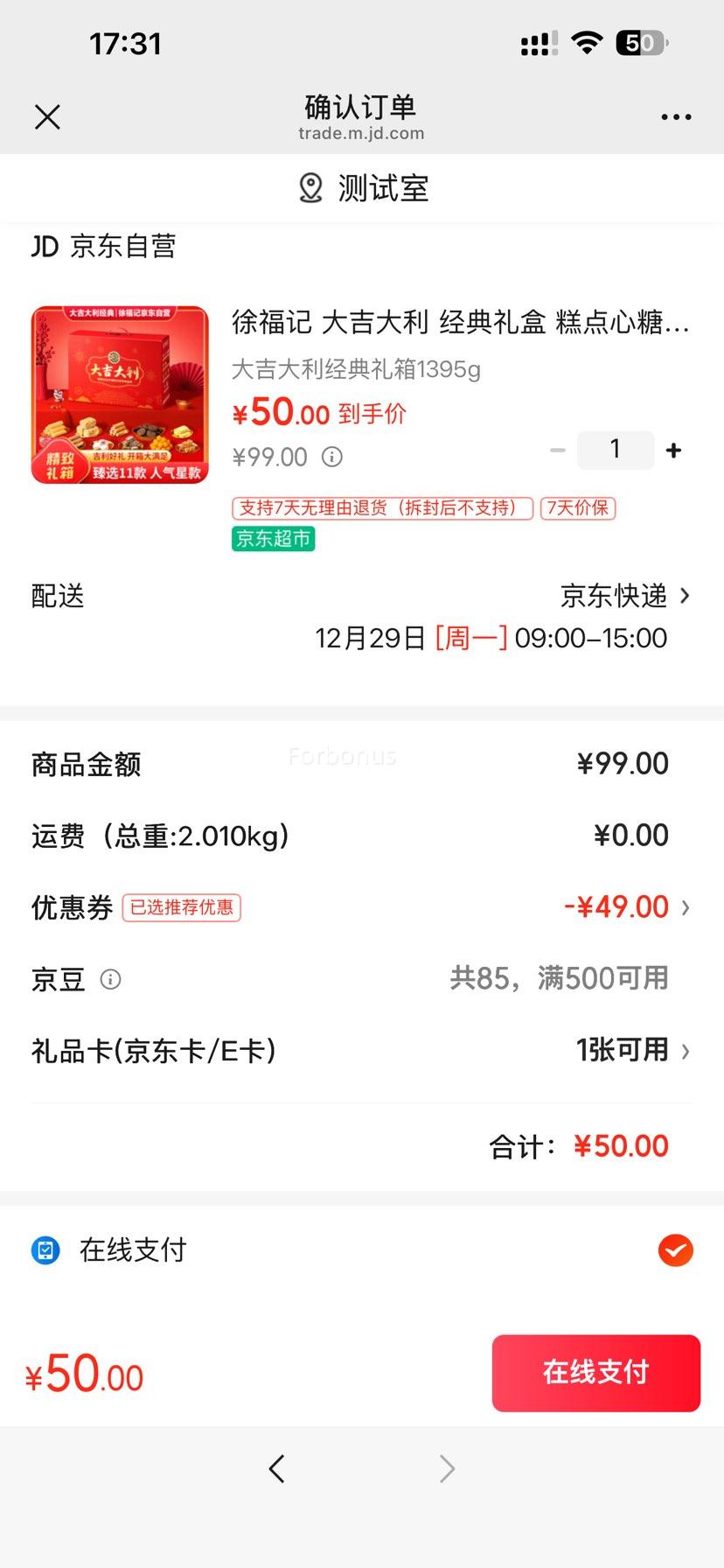
Task: Decrease item quantity with minus stepper
Action: click(558, 450)
